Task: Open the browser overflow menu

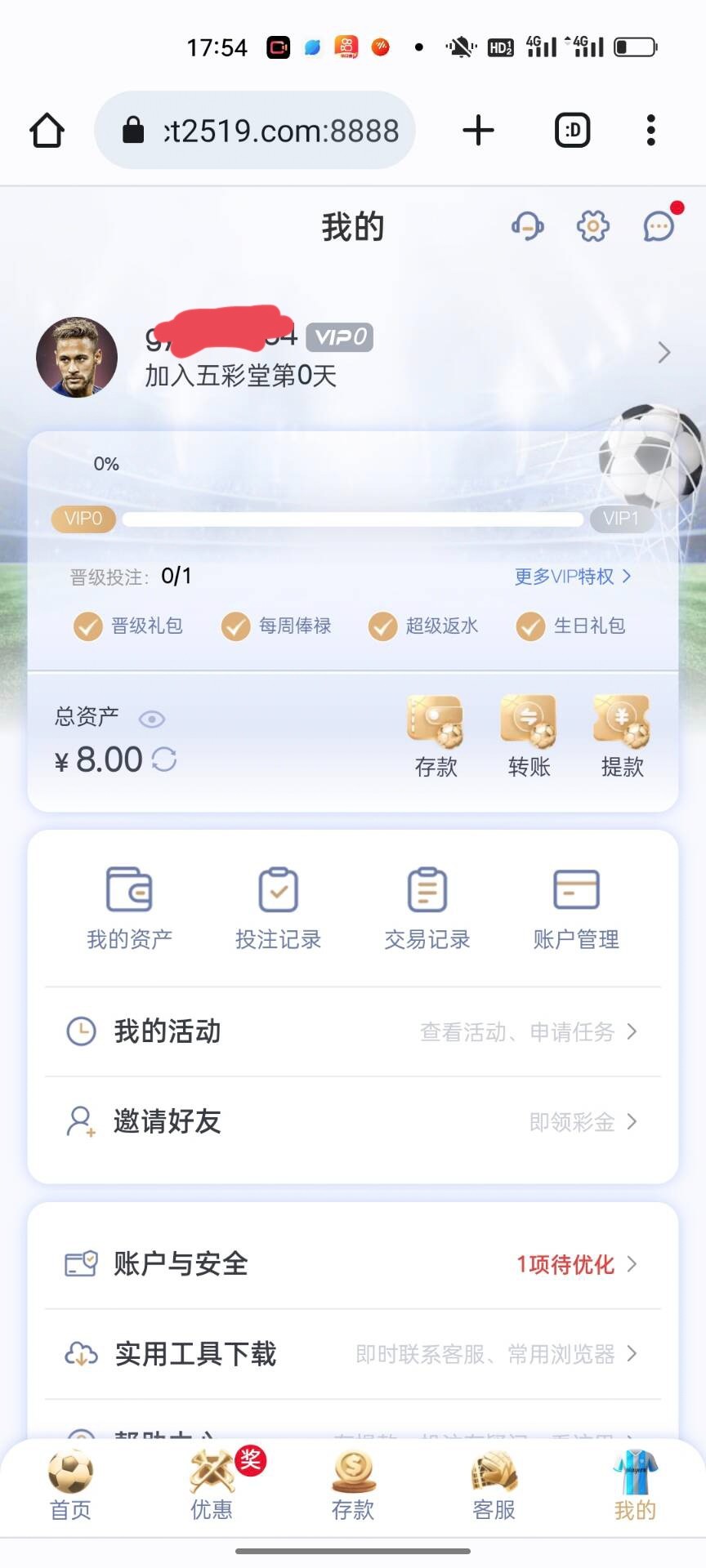Action: tap(650, 131)
